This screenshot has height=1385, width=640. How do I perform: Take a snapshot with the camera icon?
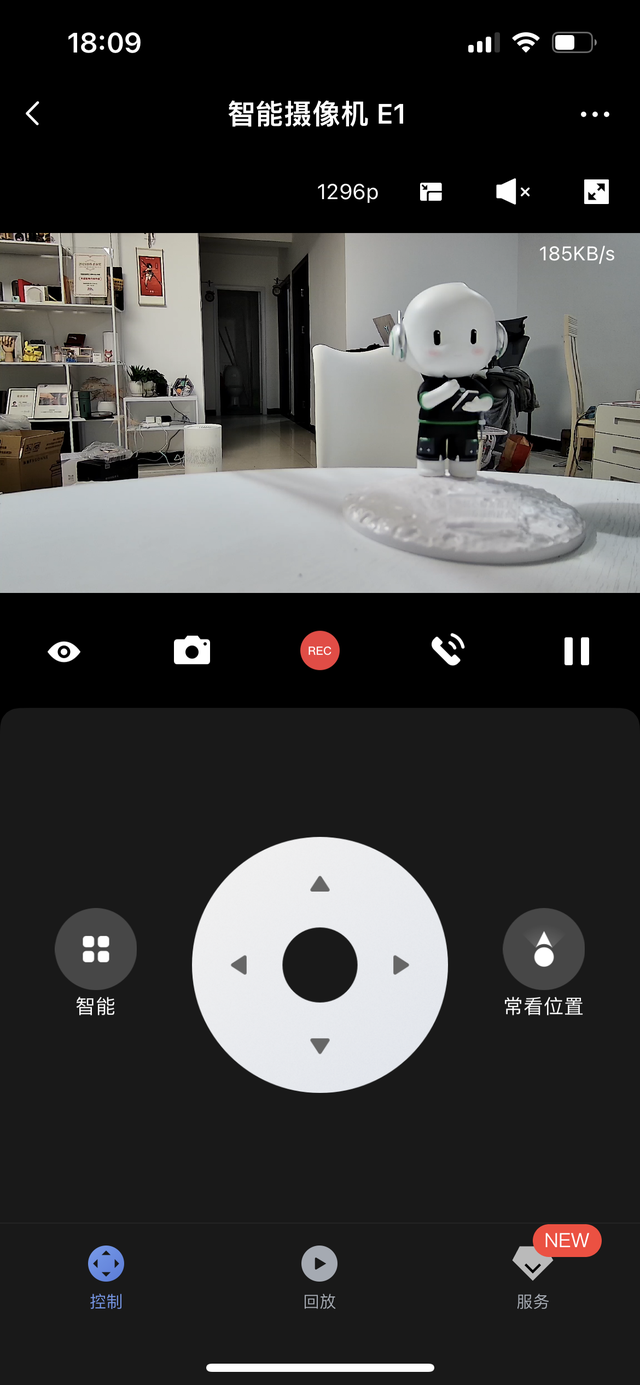tap(192, 651)
